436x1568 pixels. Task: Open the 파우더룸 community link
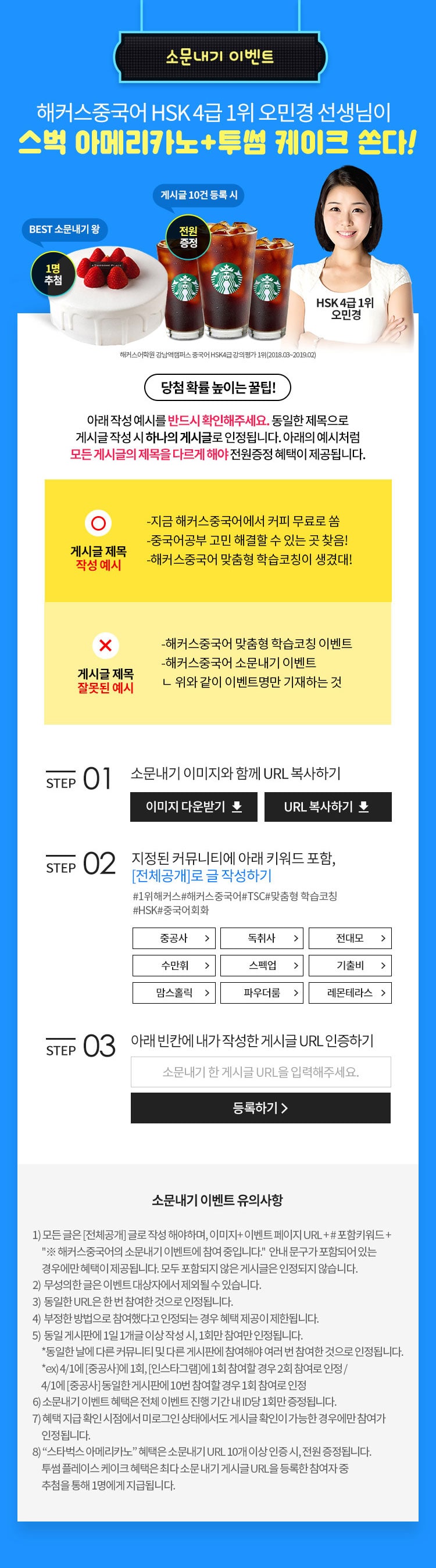[x=261, y=993]
